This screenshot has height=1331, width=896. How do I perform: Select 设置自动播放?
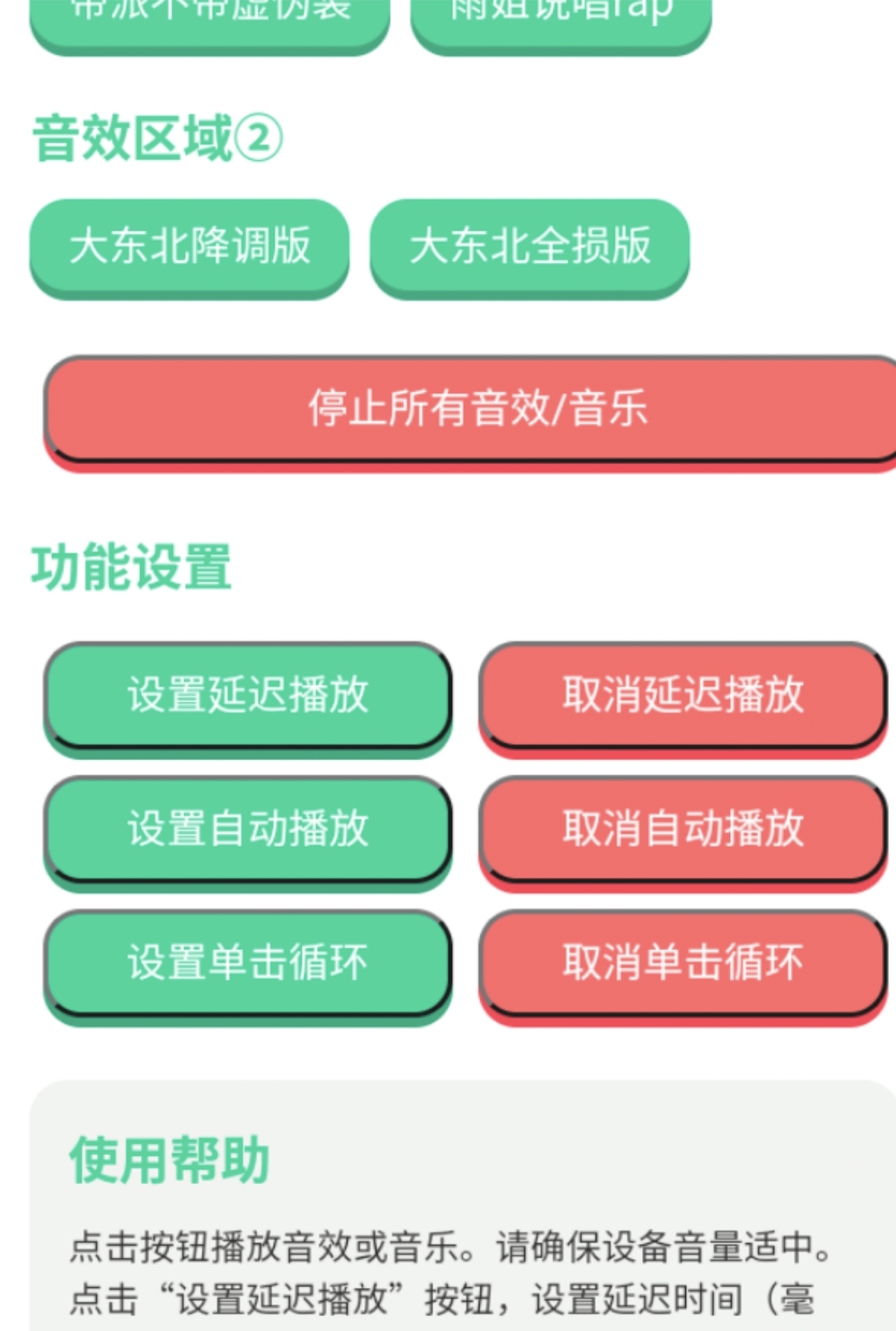click(247, 829)
